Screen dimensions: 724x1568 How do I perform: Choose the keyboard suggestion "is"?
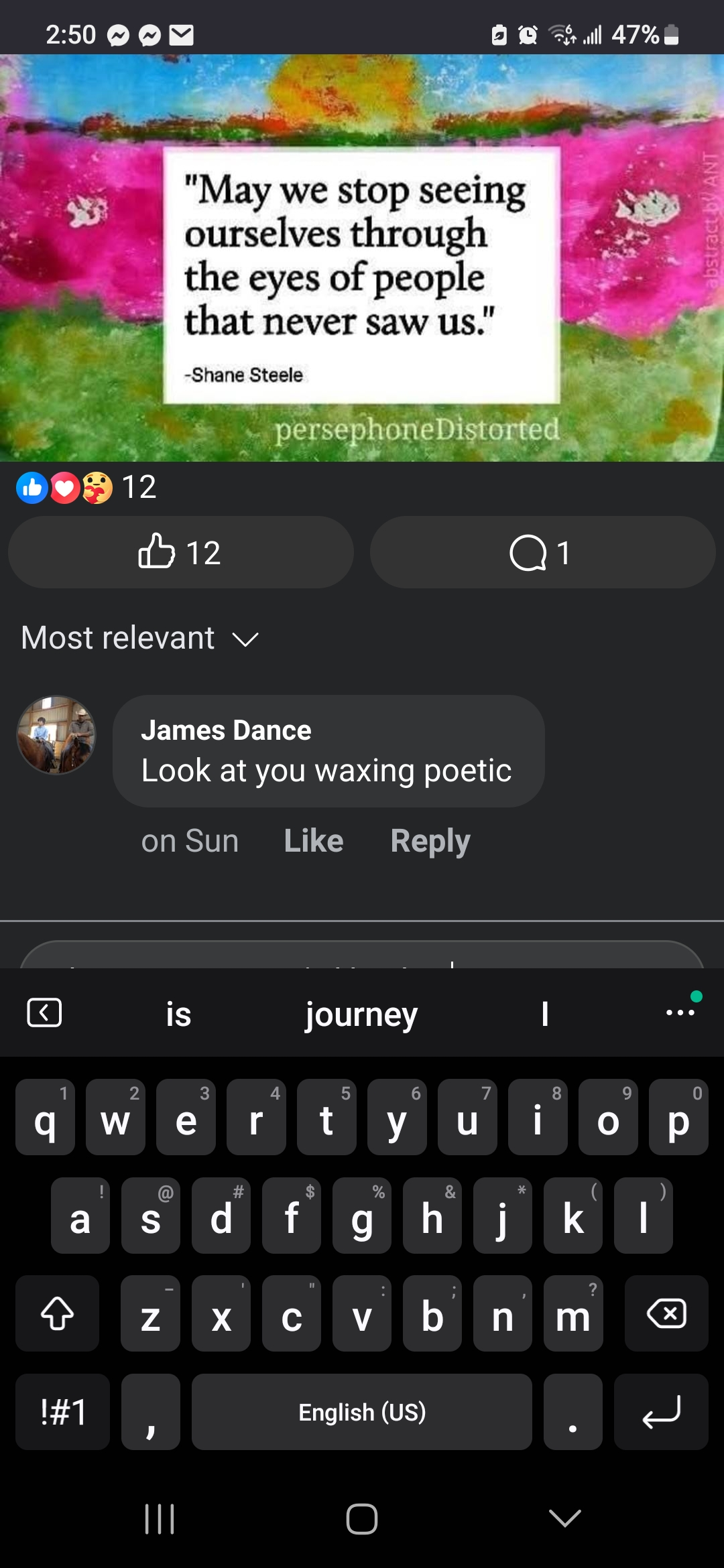pos(178,1014)
